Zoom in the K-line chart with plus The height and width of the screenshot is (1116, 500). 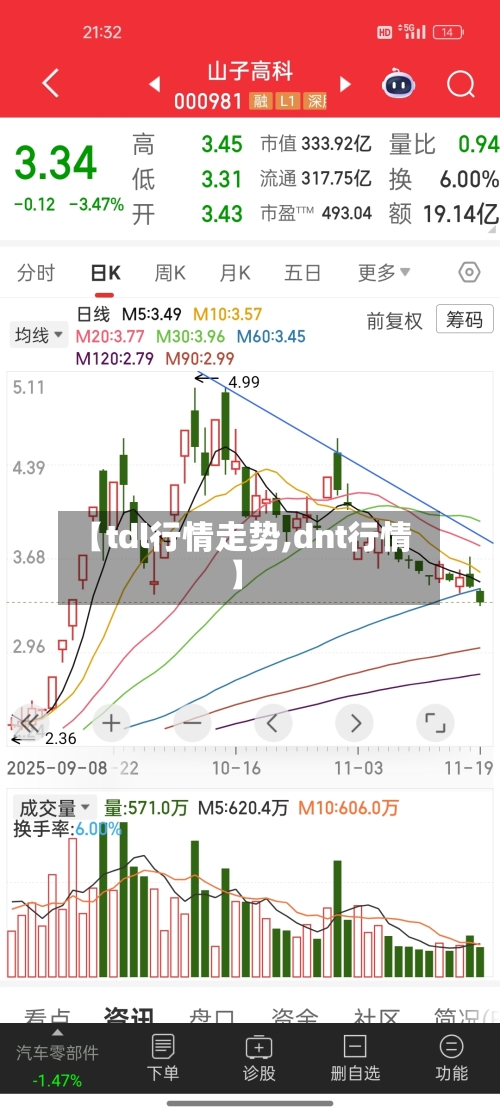click(111, 724)
